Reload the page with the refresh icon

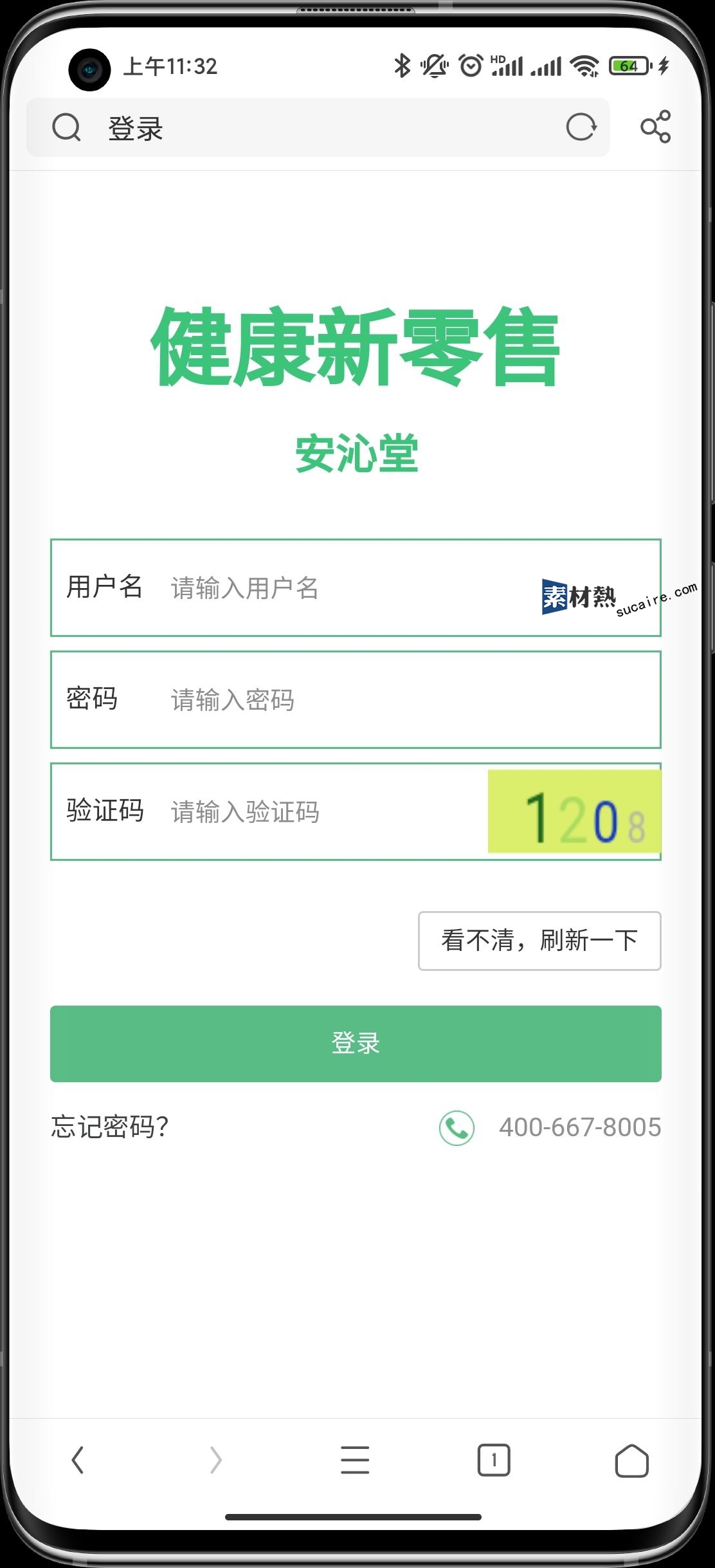(x=581, y=127)
